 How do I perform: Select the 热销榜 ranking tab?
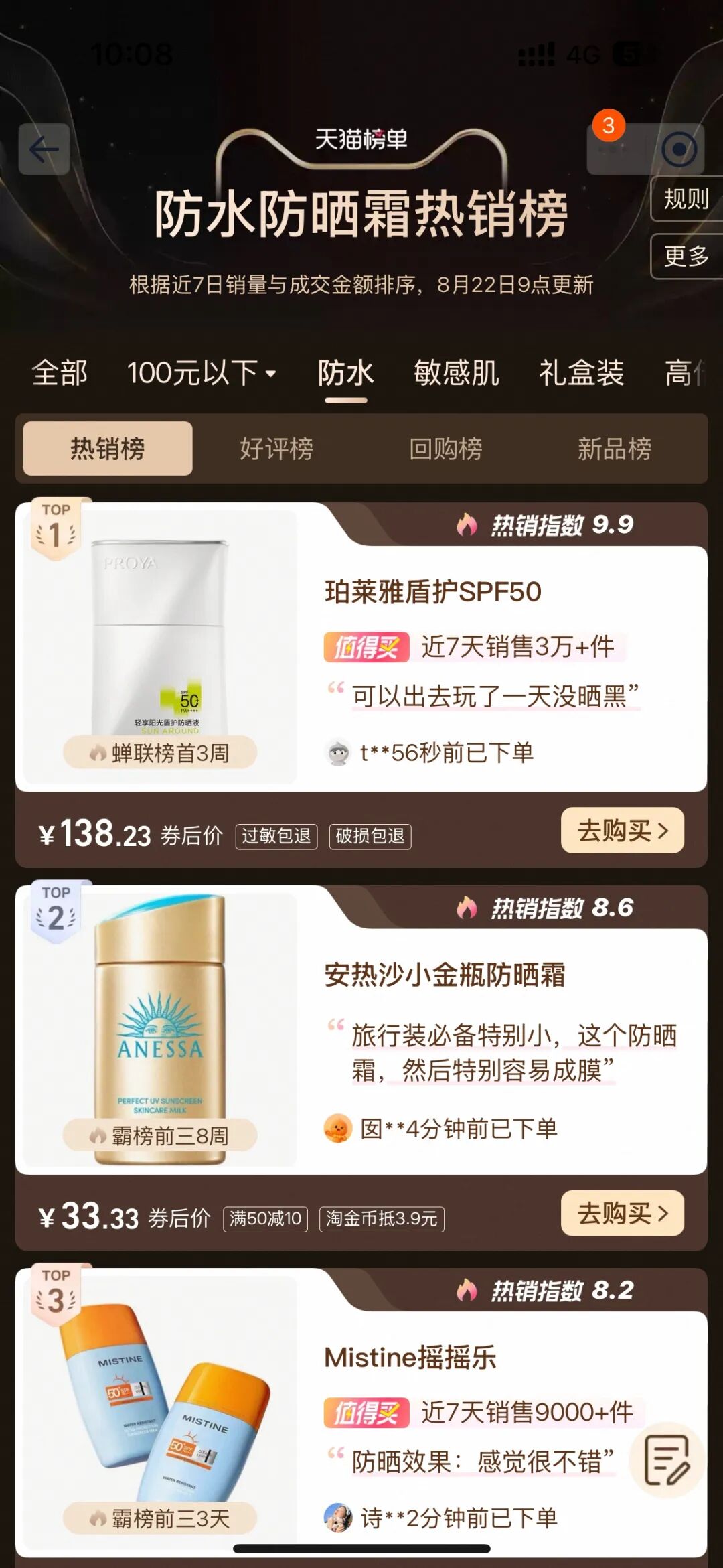tap(108, 449)
